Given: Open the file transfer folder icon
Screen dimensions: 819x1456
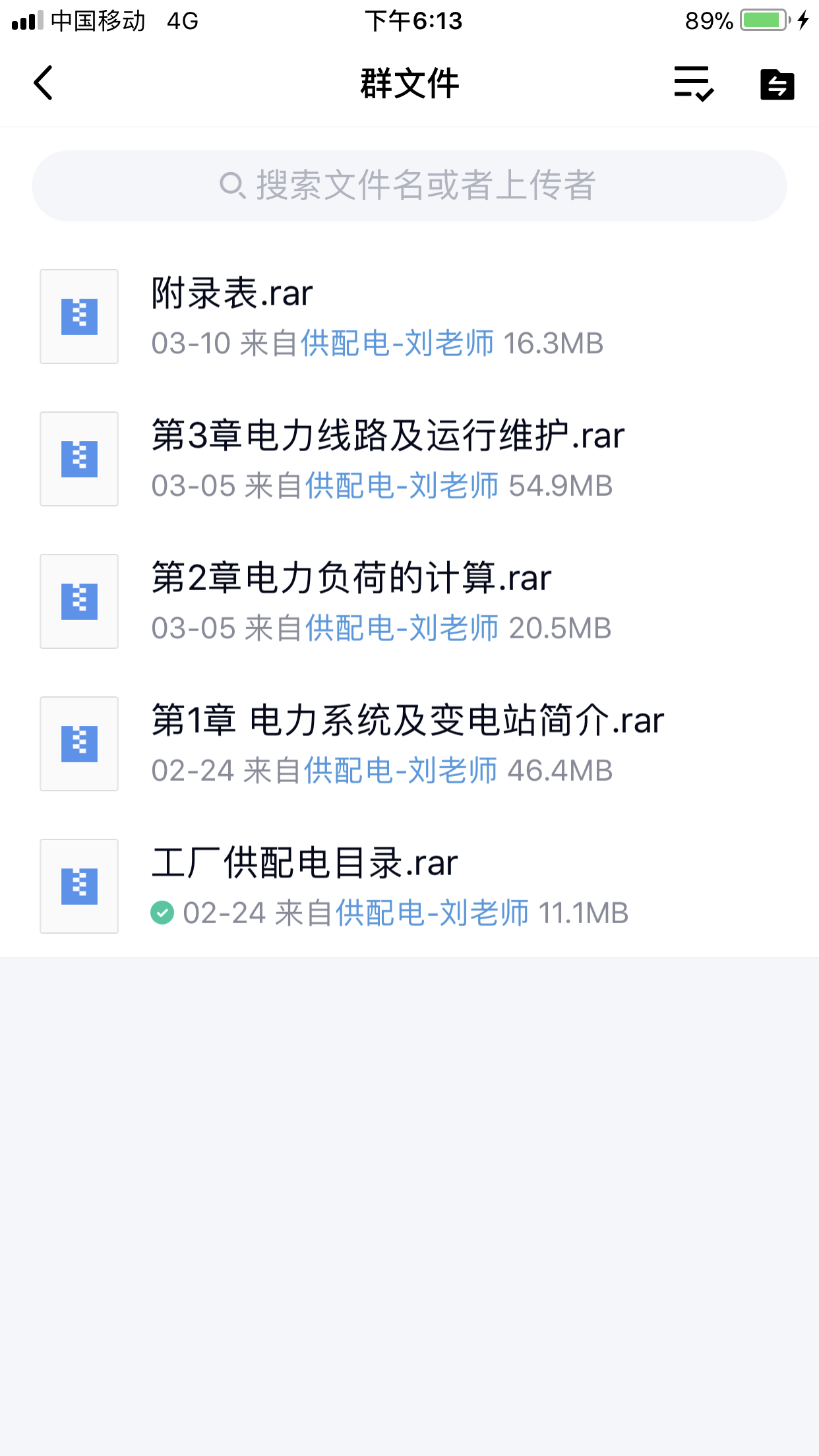Looking at the screenshot, I should tap(777, 84).
